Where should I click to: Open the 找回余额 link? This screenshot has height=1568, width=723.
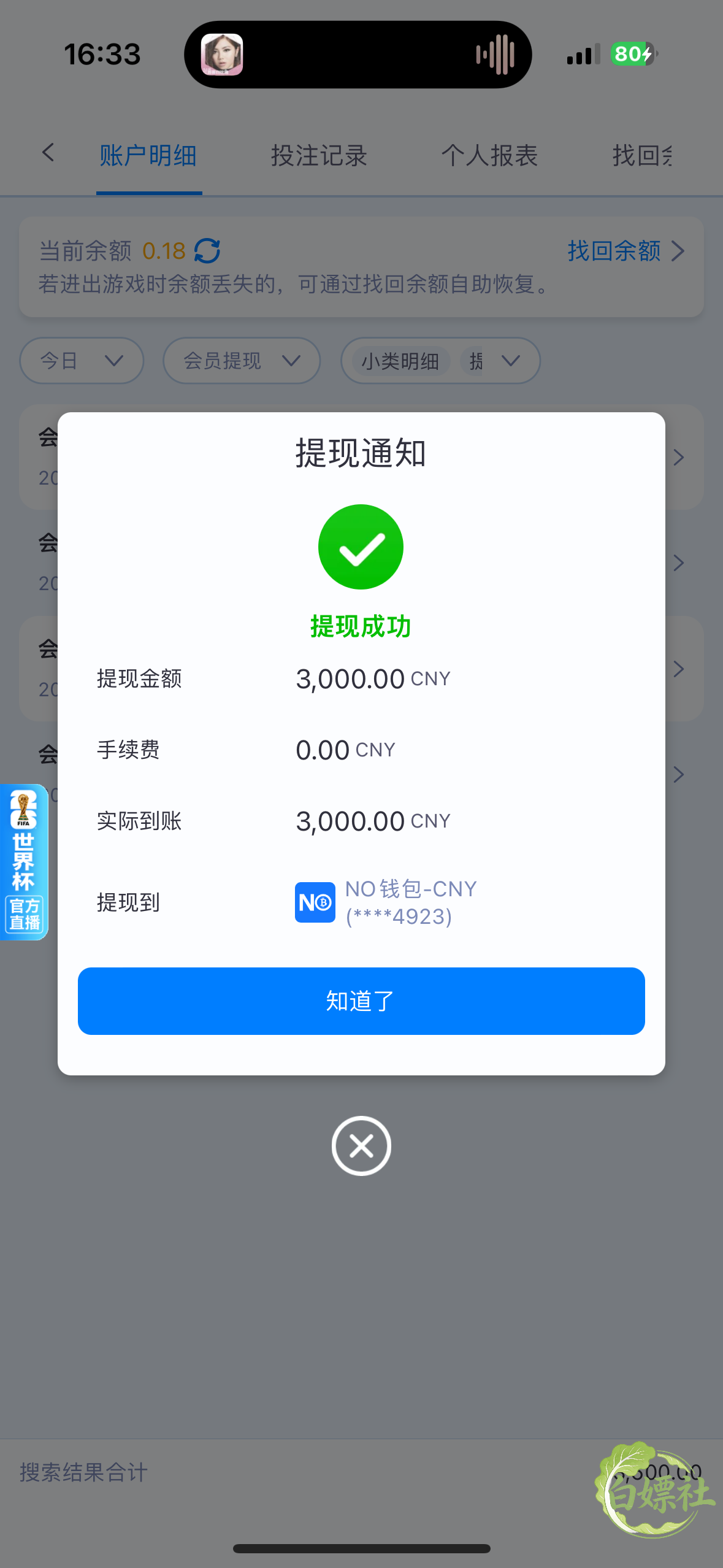tap(625, 251)
